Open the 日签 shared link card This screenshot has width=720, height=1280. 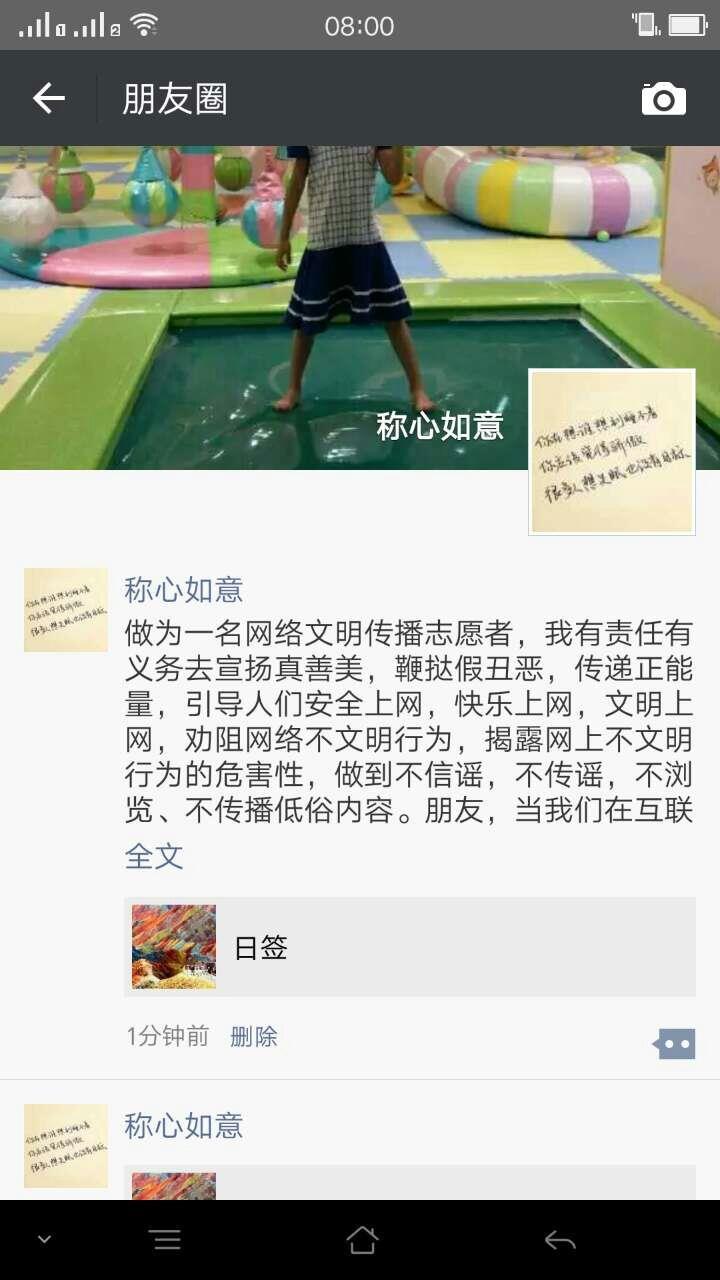[410, 947]
